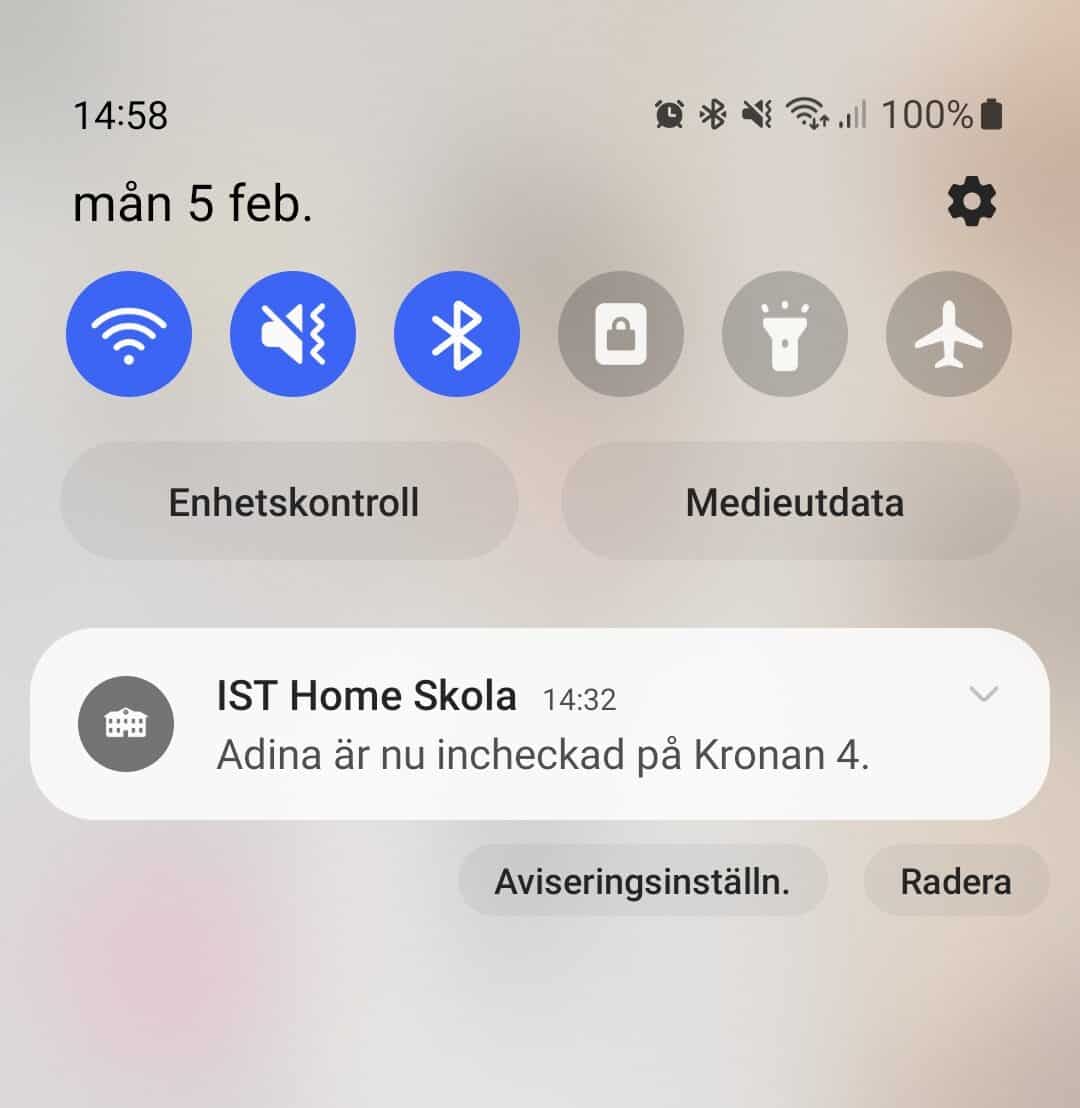Open Aviseringsinställn. notification settings

pos(643,881)
